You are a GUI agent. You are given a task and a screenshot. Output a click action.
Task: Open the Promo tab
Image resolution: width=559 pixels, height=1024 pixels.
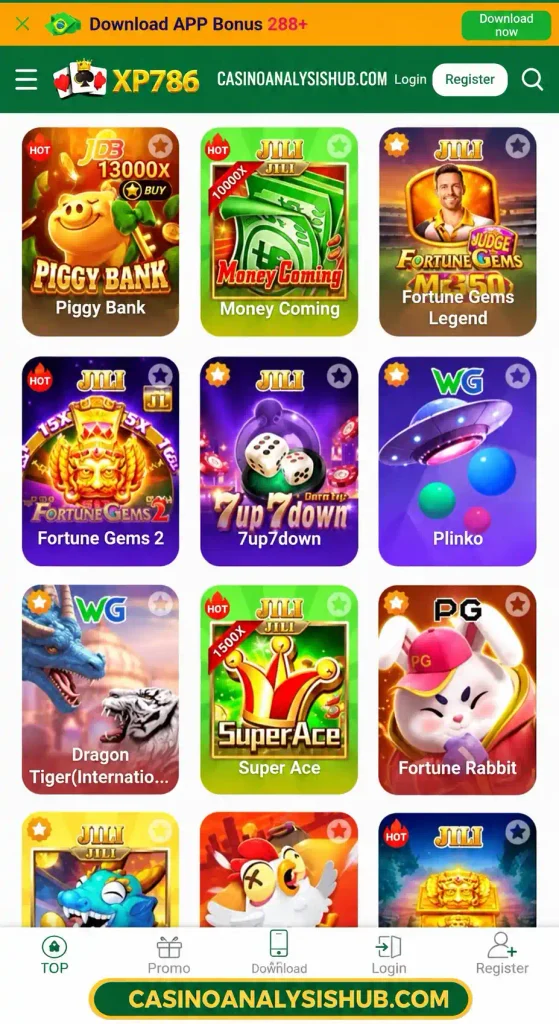pyautogui.click(x=168, y=954)
